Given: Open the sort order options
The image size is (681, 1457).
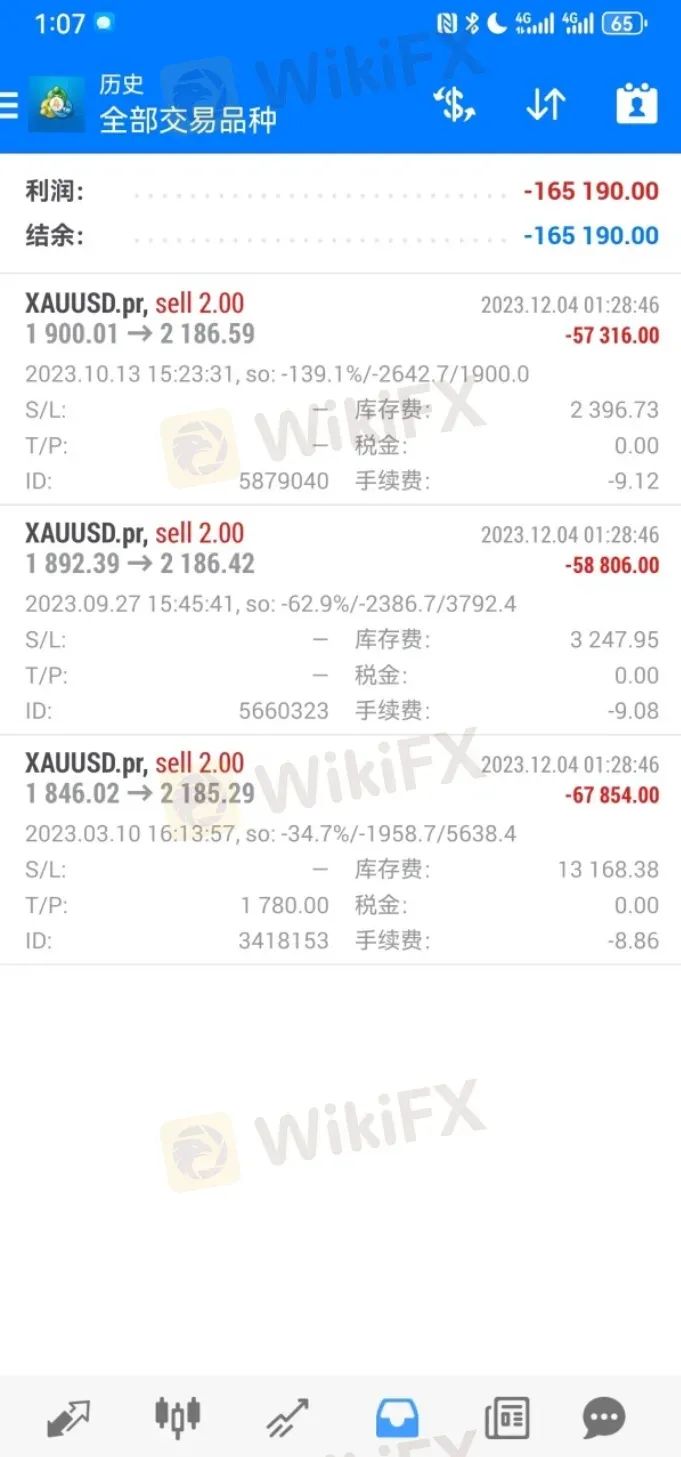Looking at the screenshot, I should [x=546, y=105].
